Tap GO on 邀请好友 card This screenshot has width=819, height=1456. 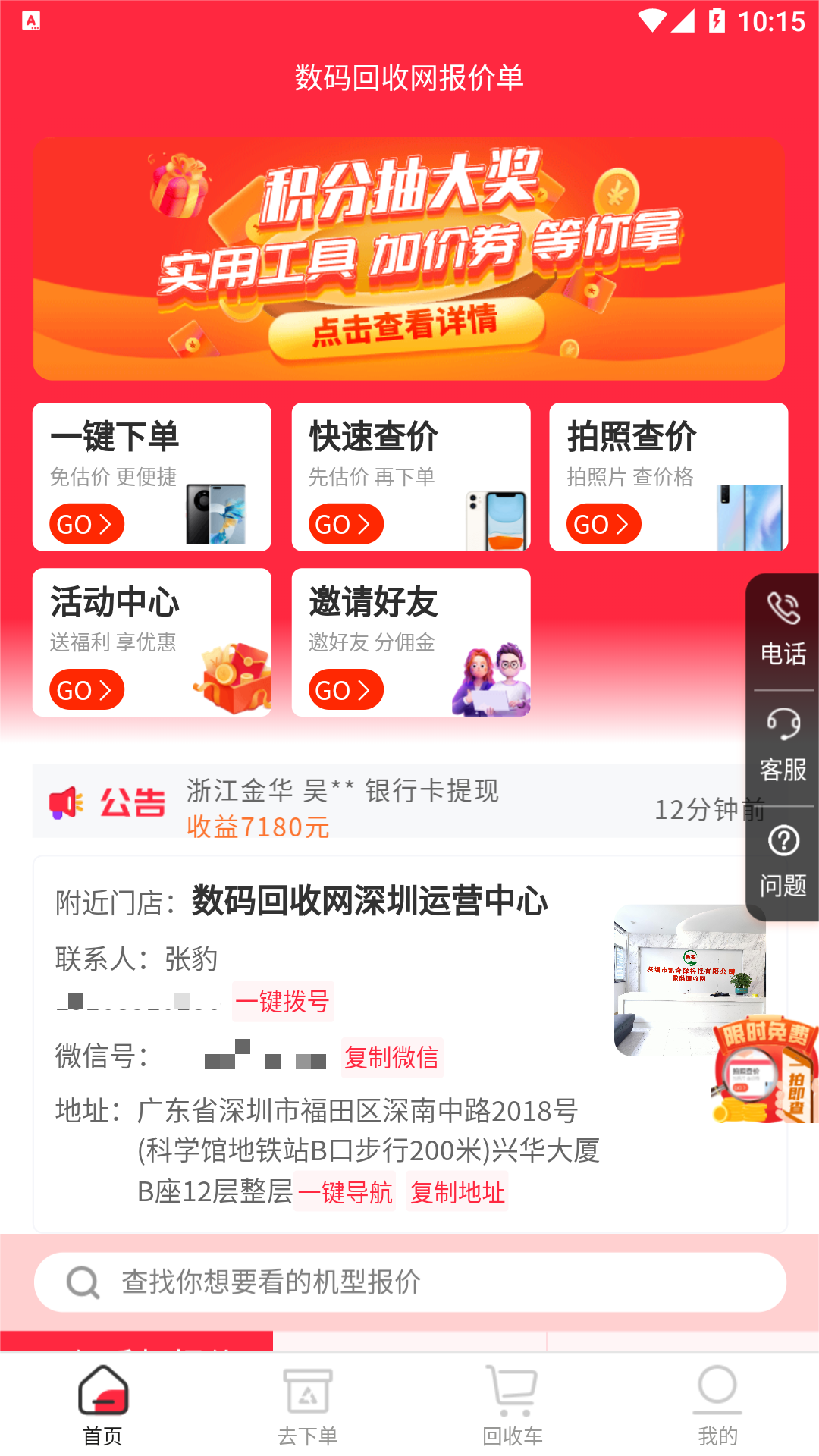tap(344, 689)
